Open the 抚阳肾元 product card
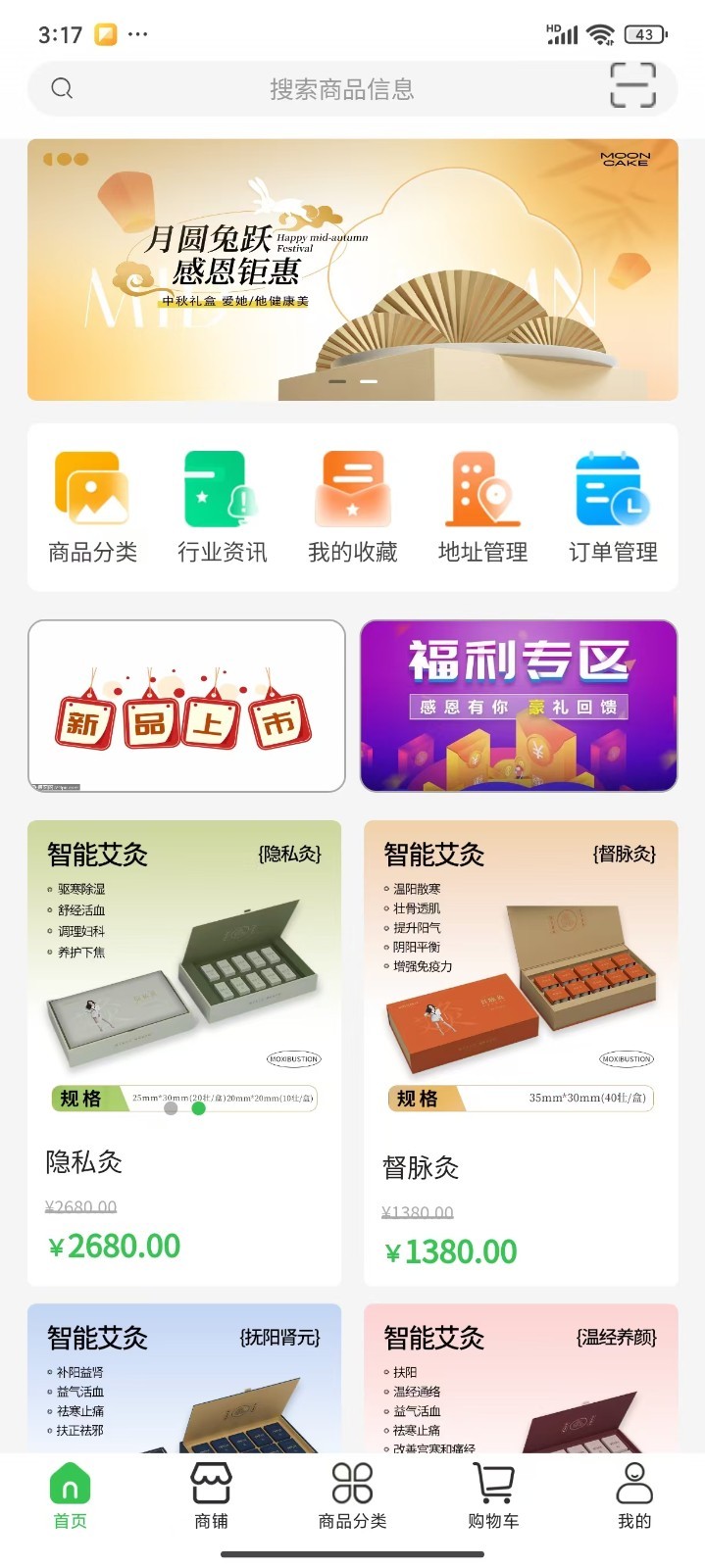 [x=184, y=1377]
